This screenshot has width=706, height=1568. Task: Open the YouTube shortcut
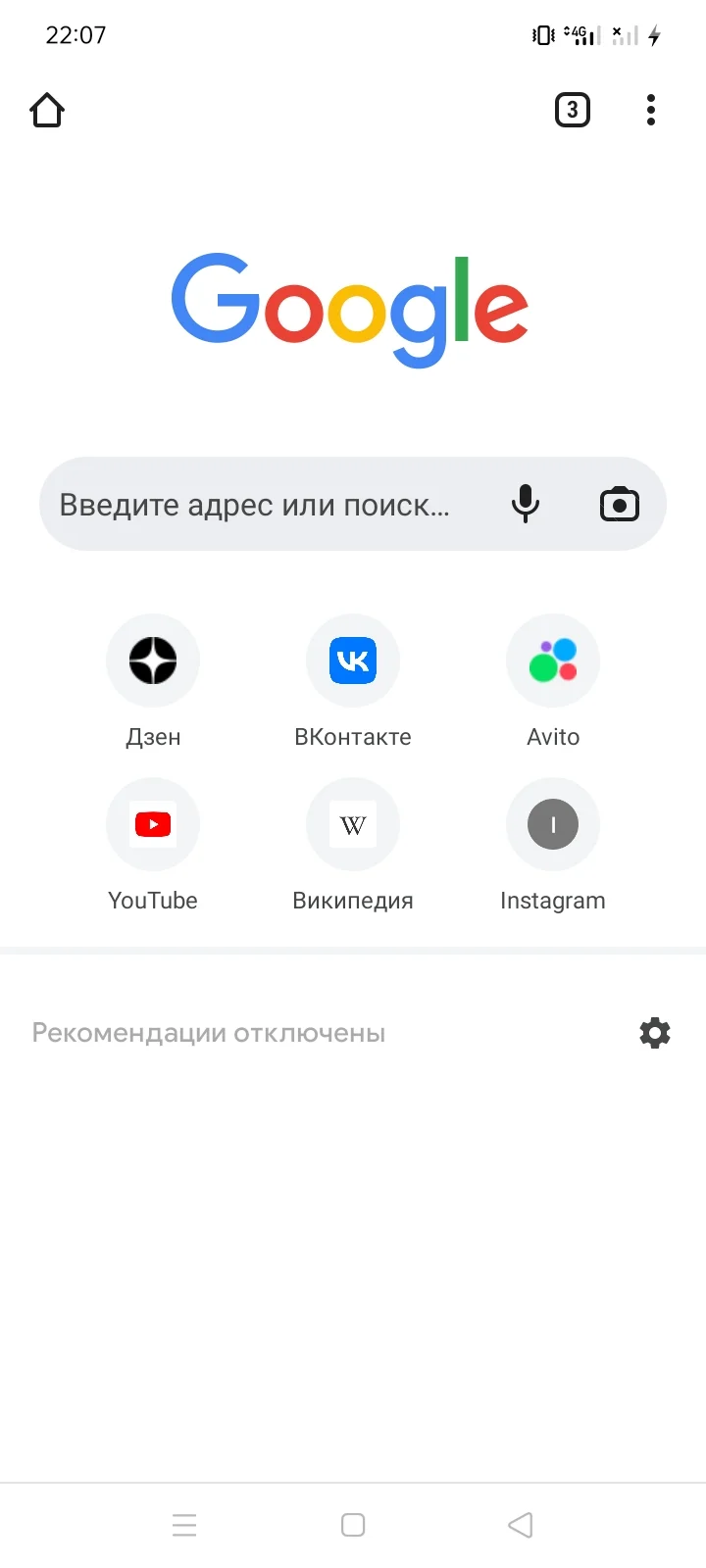153,824
